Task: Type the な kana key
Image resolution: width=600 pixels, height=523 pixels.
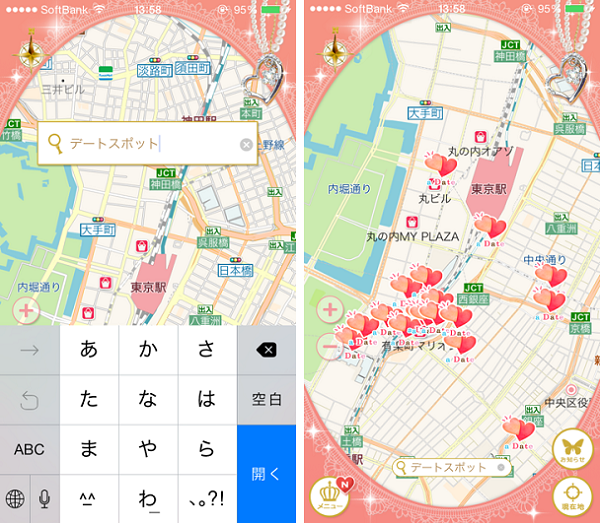Action: pyautogui.click(x=148, y=399)
